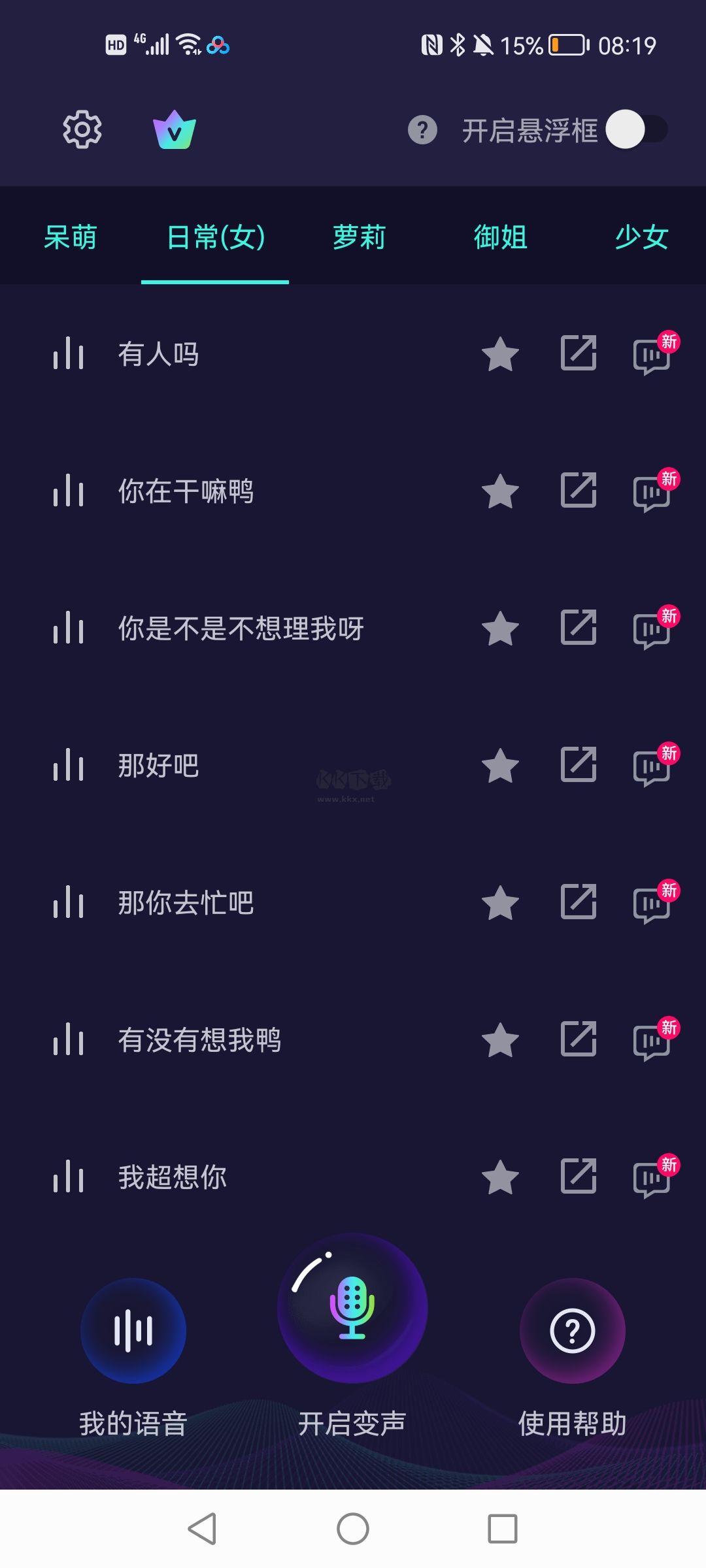Tap the 那你去忙吧 voice item
This screenshot has width=706, height=1568.
[185, 904]
